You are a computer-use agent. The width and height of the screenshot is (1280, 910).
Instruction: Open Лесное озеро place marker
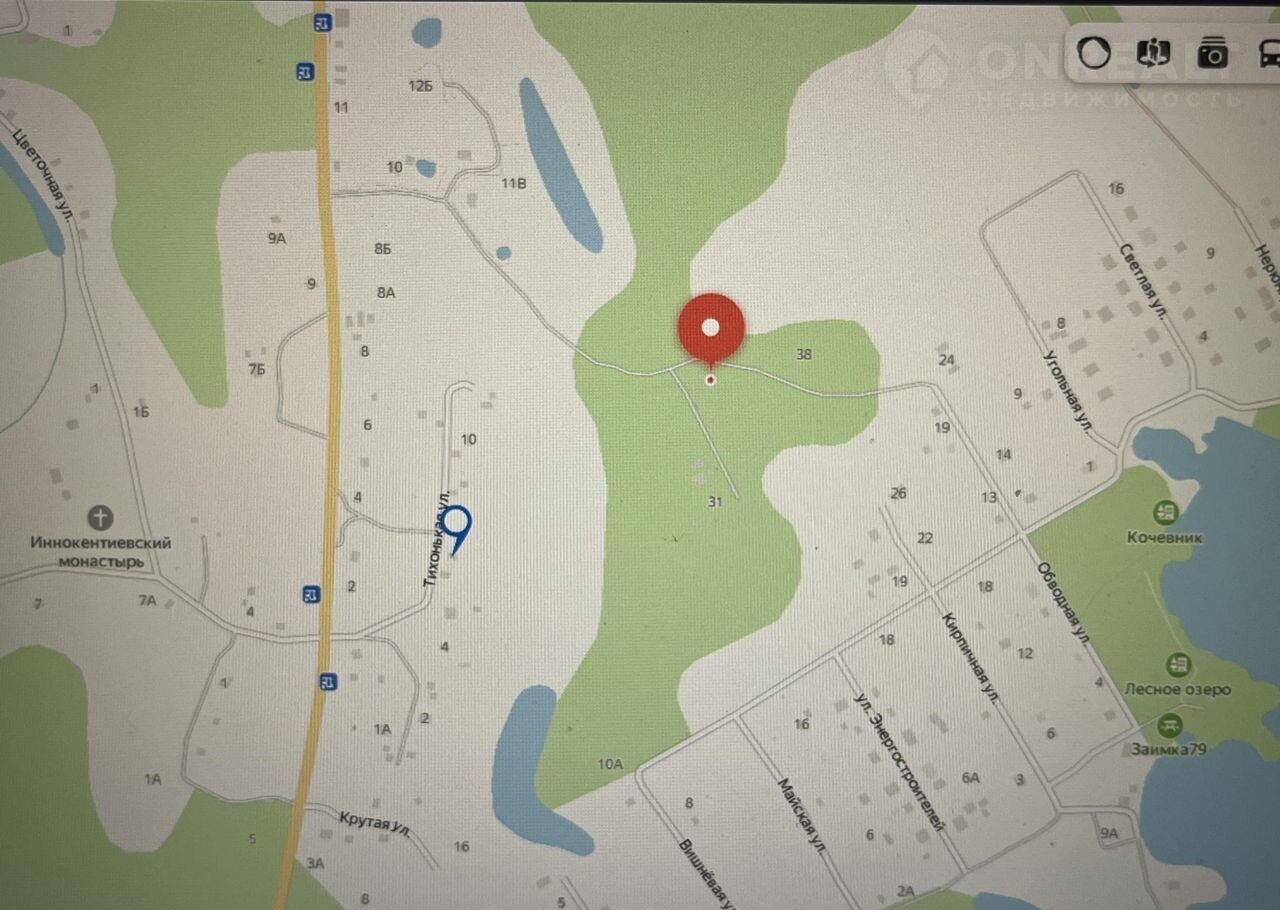(1179, 664)
